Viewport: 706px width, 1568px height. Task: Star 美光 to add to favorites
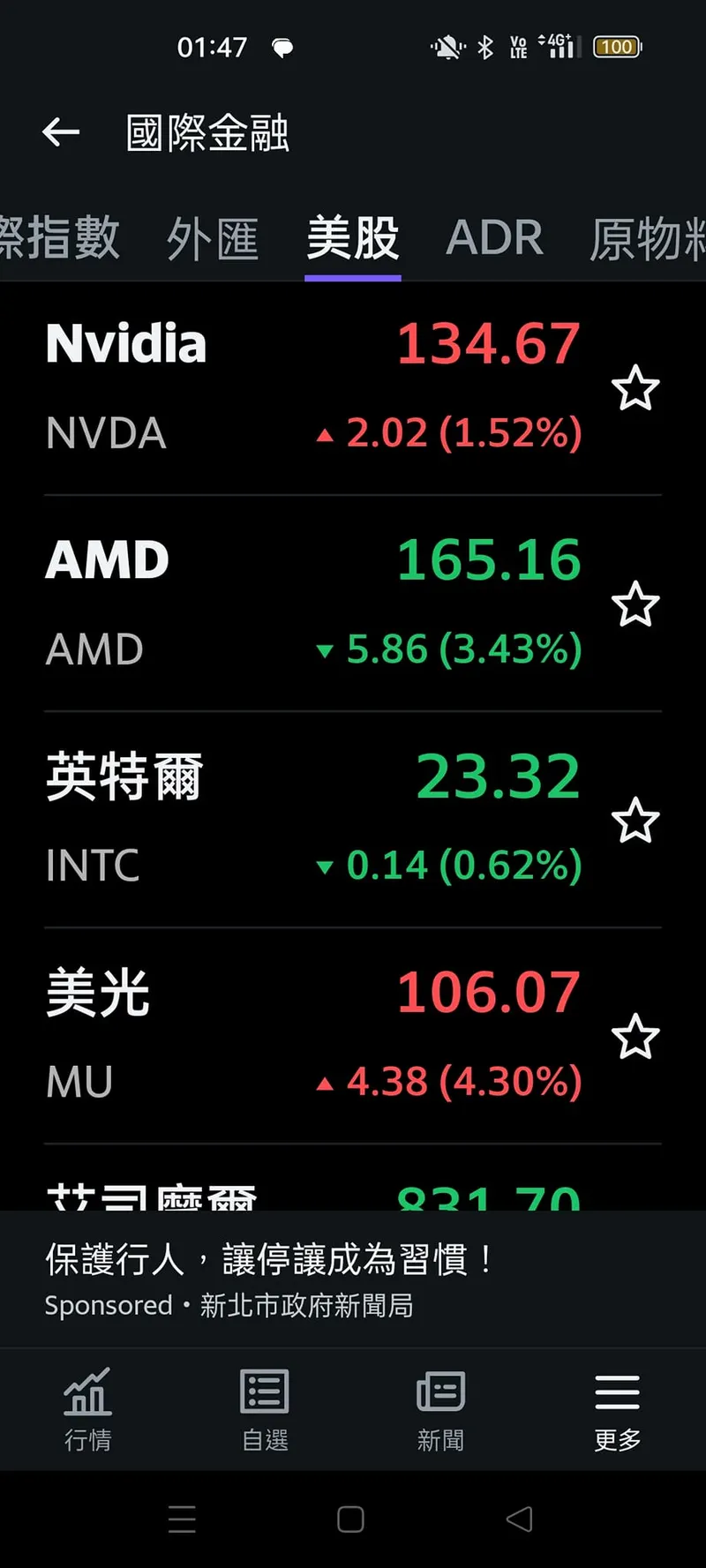pos(635,1037)
